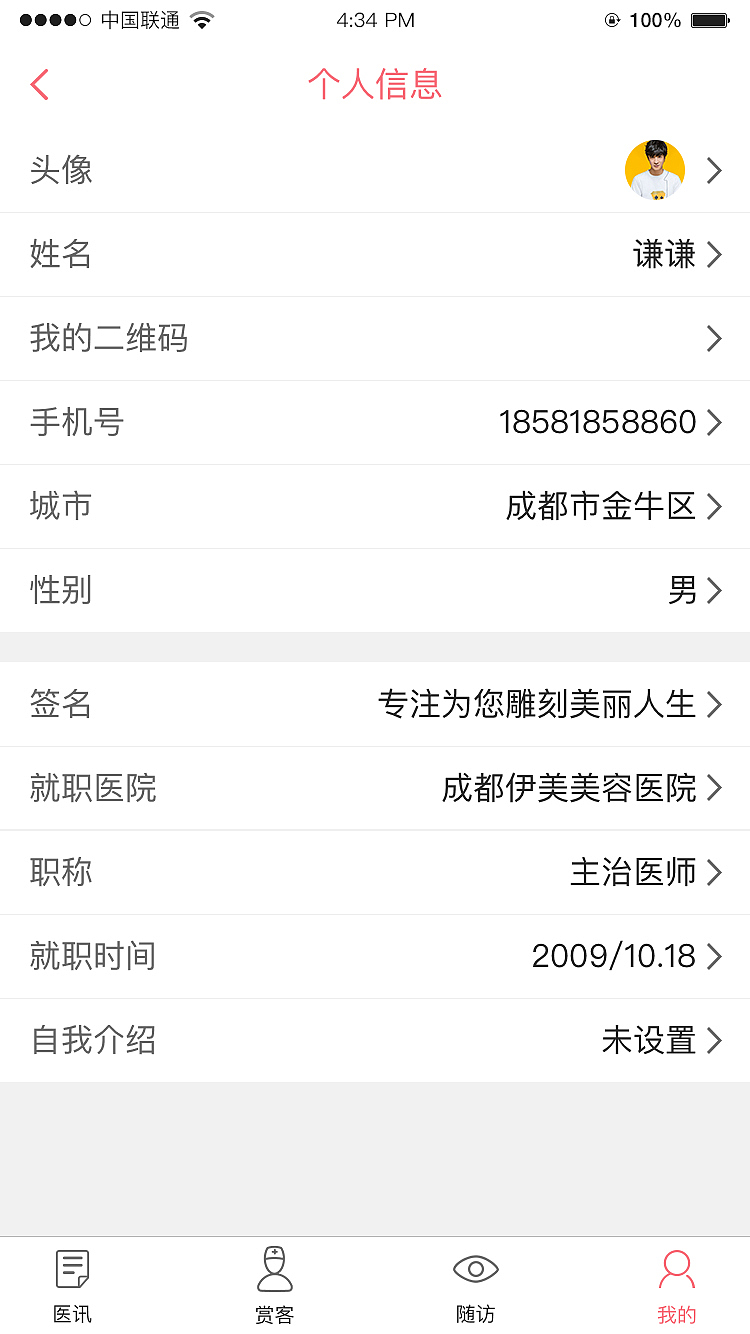Screen dimensions: 750x1334
Task: Select the 城市 city row
Action: (375, 507)
